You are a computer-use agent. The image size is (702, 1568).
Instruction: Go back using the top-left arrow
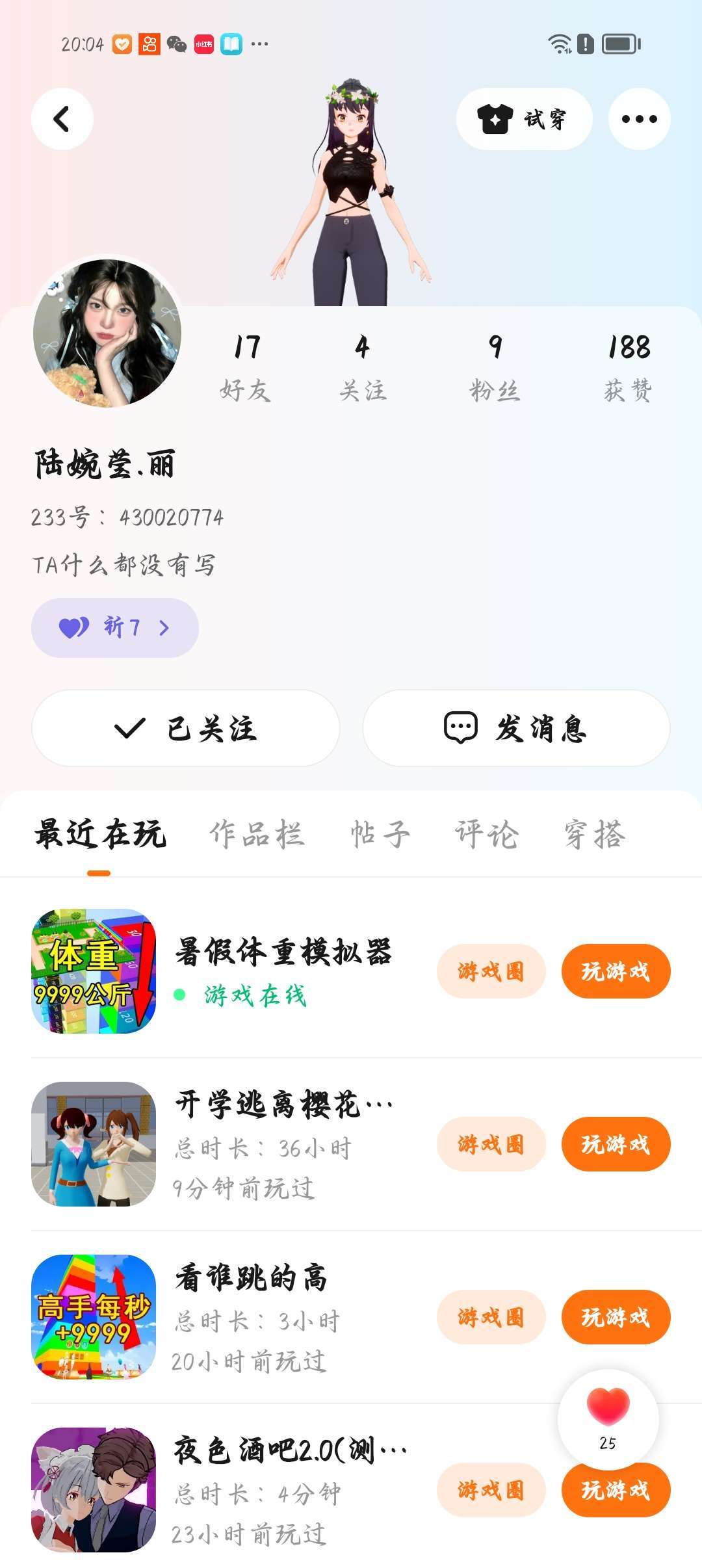coord(62,119)
